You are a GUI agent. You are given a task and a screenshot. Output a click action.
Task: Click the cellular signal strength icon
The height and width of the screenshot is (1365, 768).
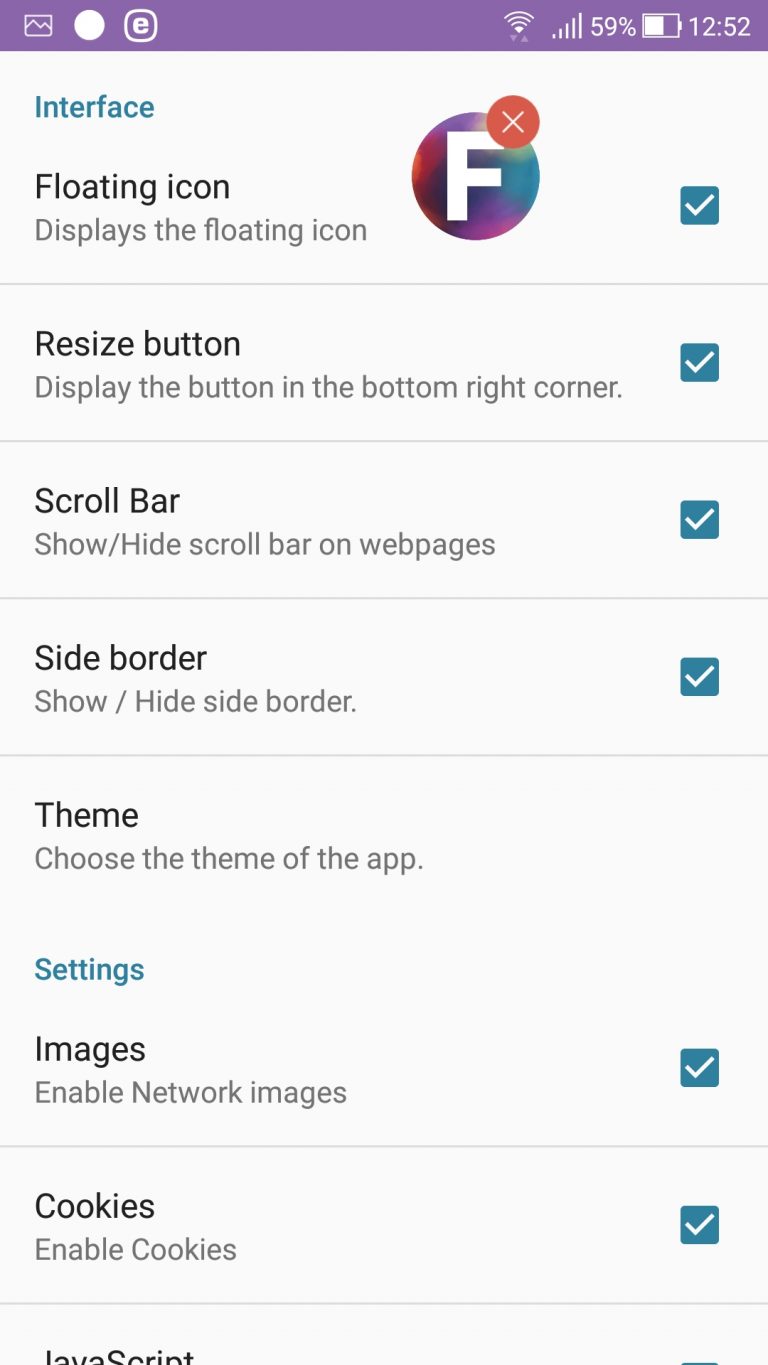(x=566, y=25)
